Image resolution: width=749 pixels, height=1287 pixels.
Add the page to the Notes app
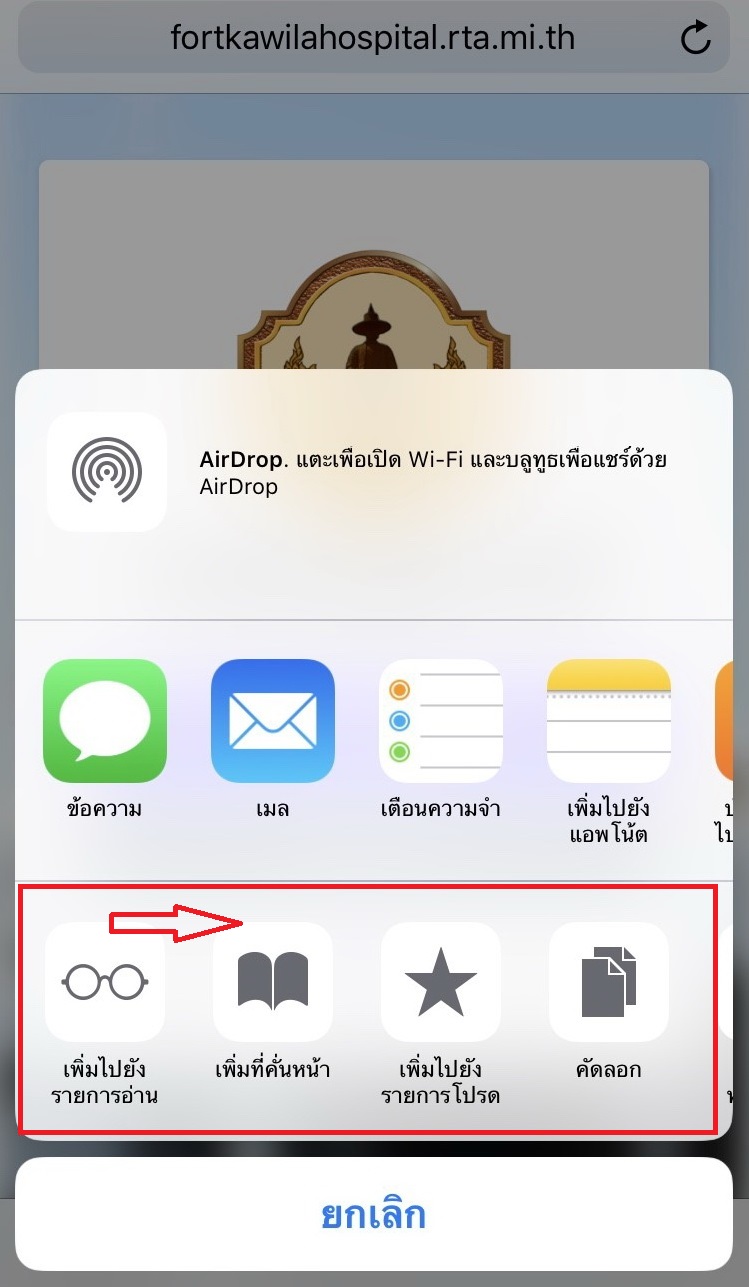click(608, 720)
